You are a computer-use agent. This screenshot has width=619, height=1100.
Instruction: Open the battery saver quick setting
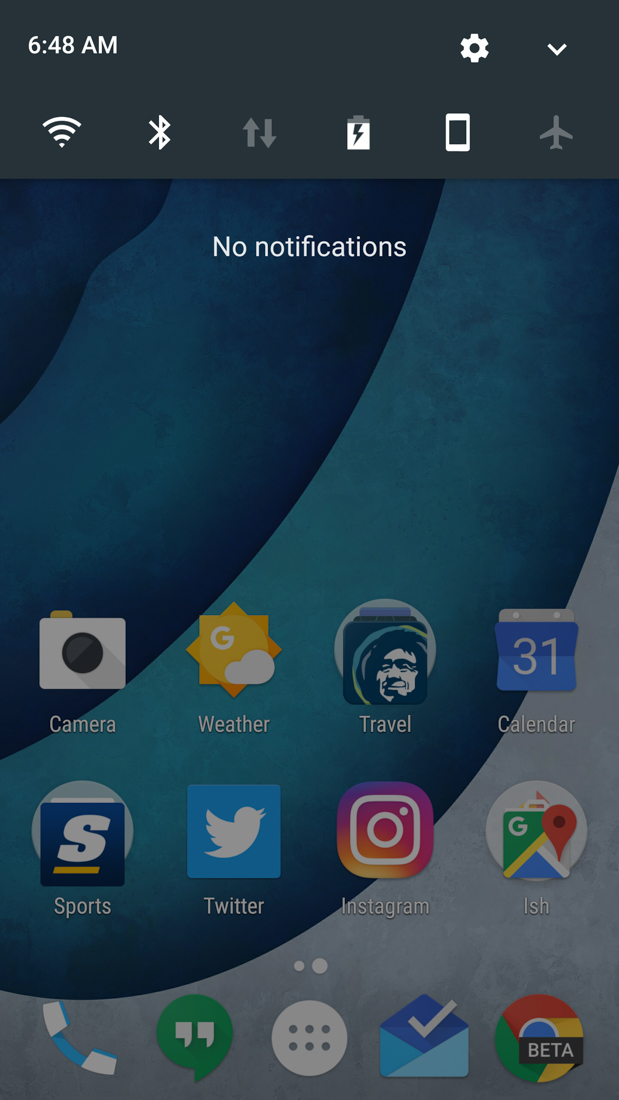[x=358, y=132]
